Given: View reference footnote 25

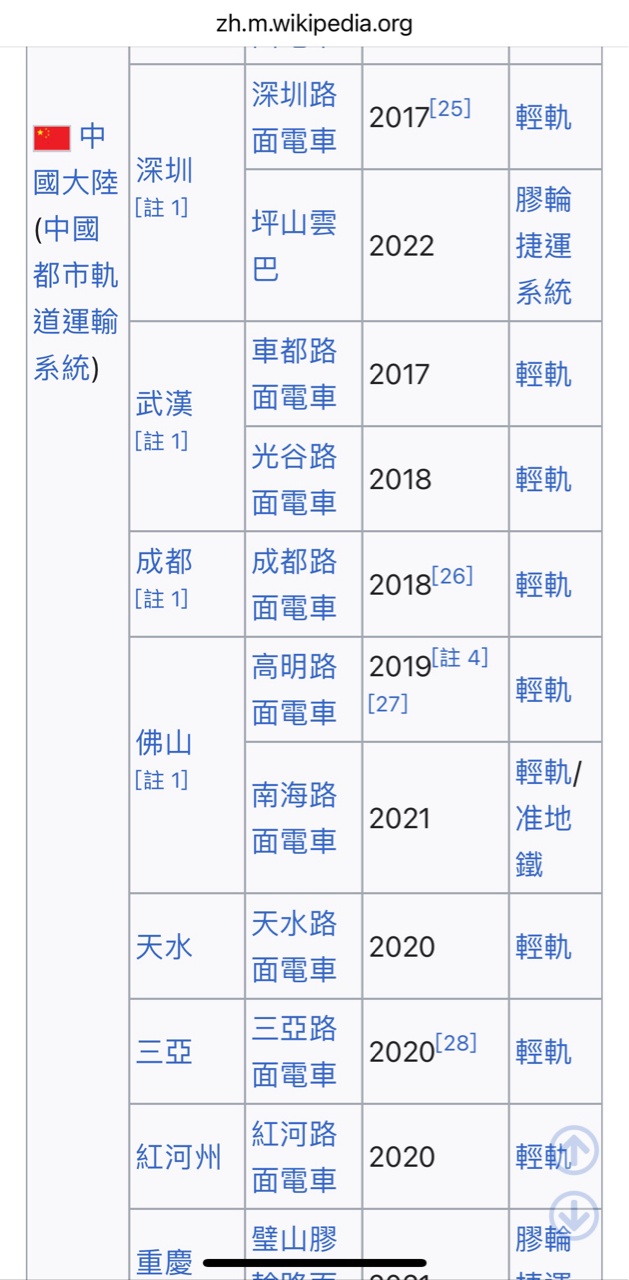Looking at the screenshot, I should click(x=450, y=108).
